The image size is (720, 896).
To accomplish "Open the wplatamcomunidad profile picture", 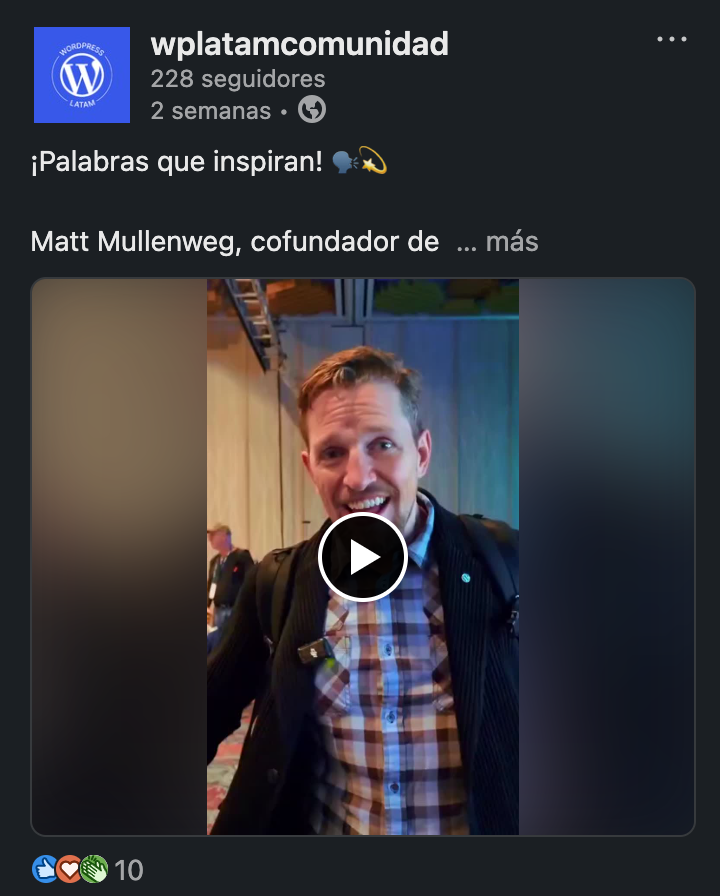I will coord(82,75).
